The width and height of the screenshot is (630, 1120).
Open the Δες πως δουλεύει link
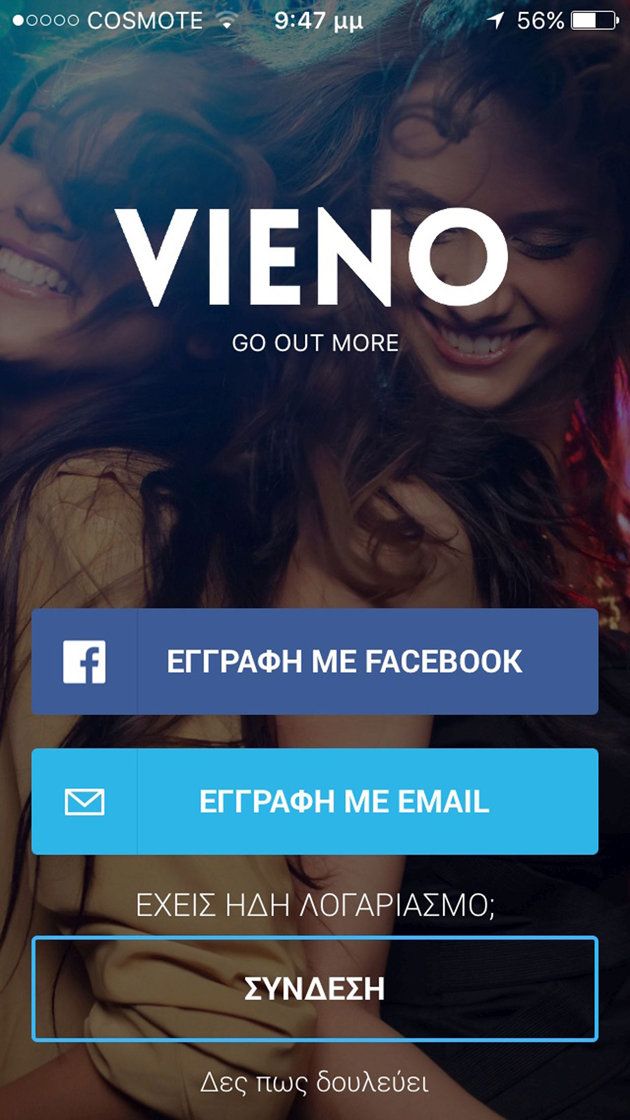tap(315, 1082)
